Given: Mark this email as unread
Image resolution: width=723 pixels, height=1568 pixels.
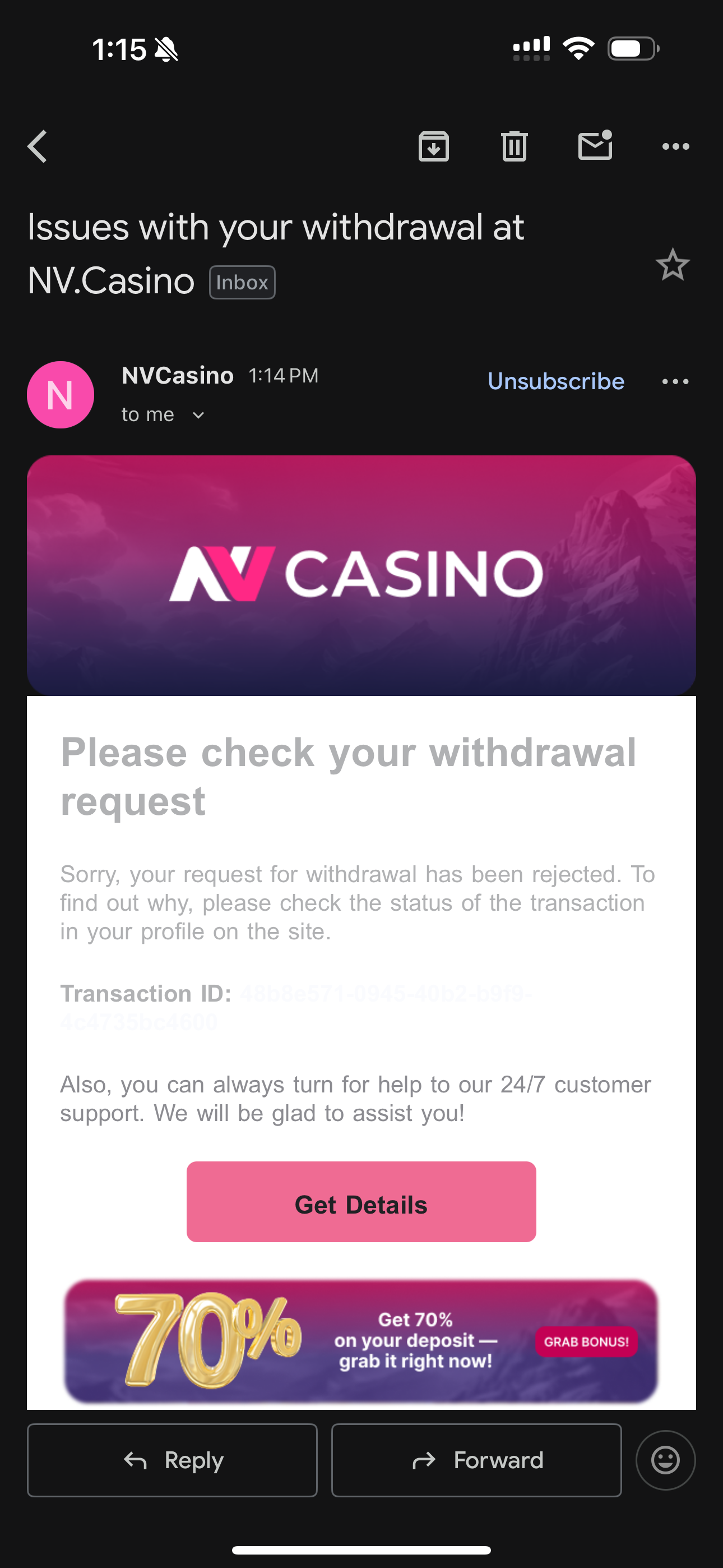Looking at the screenshot, I should pos(595,146).
